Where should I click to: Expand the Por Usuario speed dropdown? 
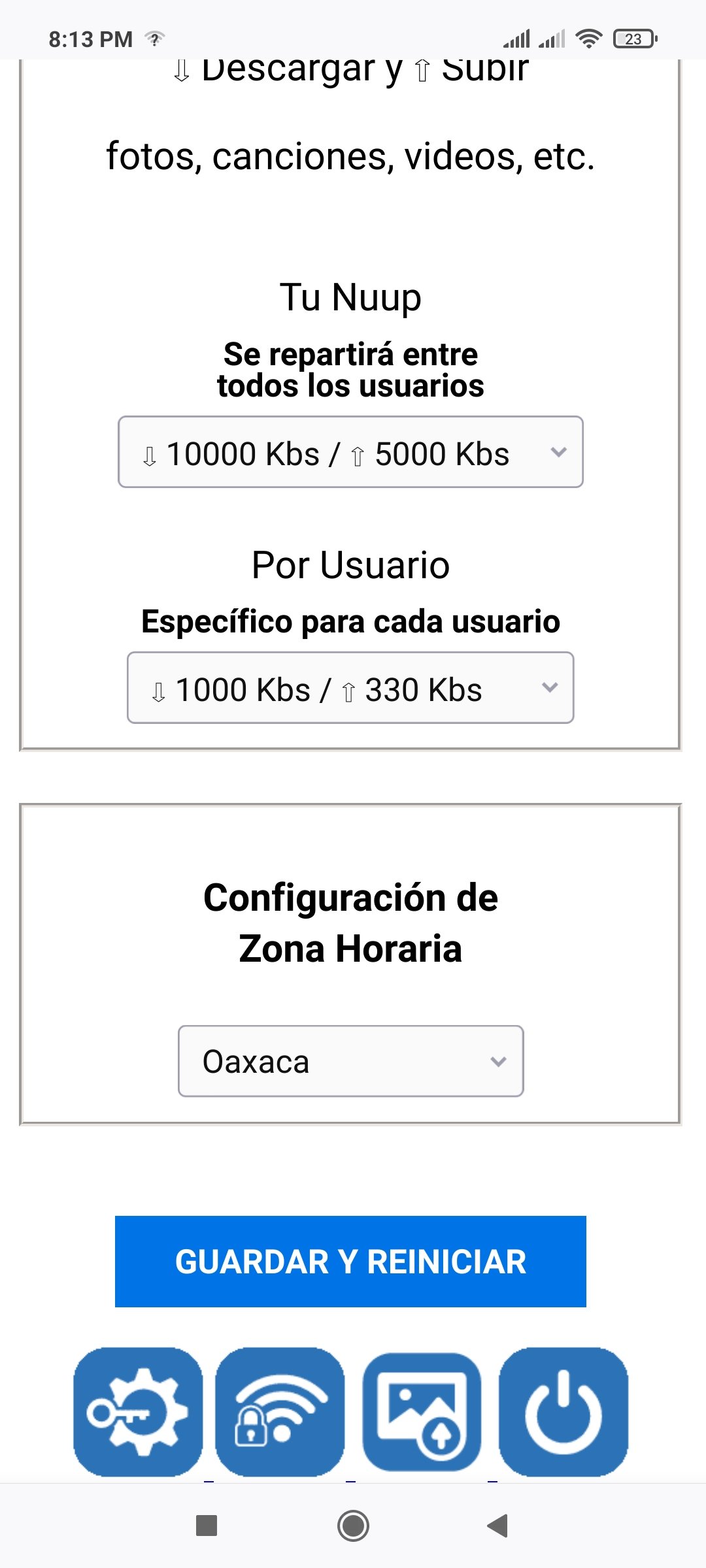(350, 687)
